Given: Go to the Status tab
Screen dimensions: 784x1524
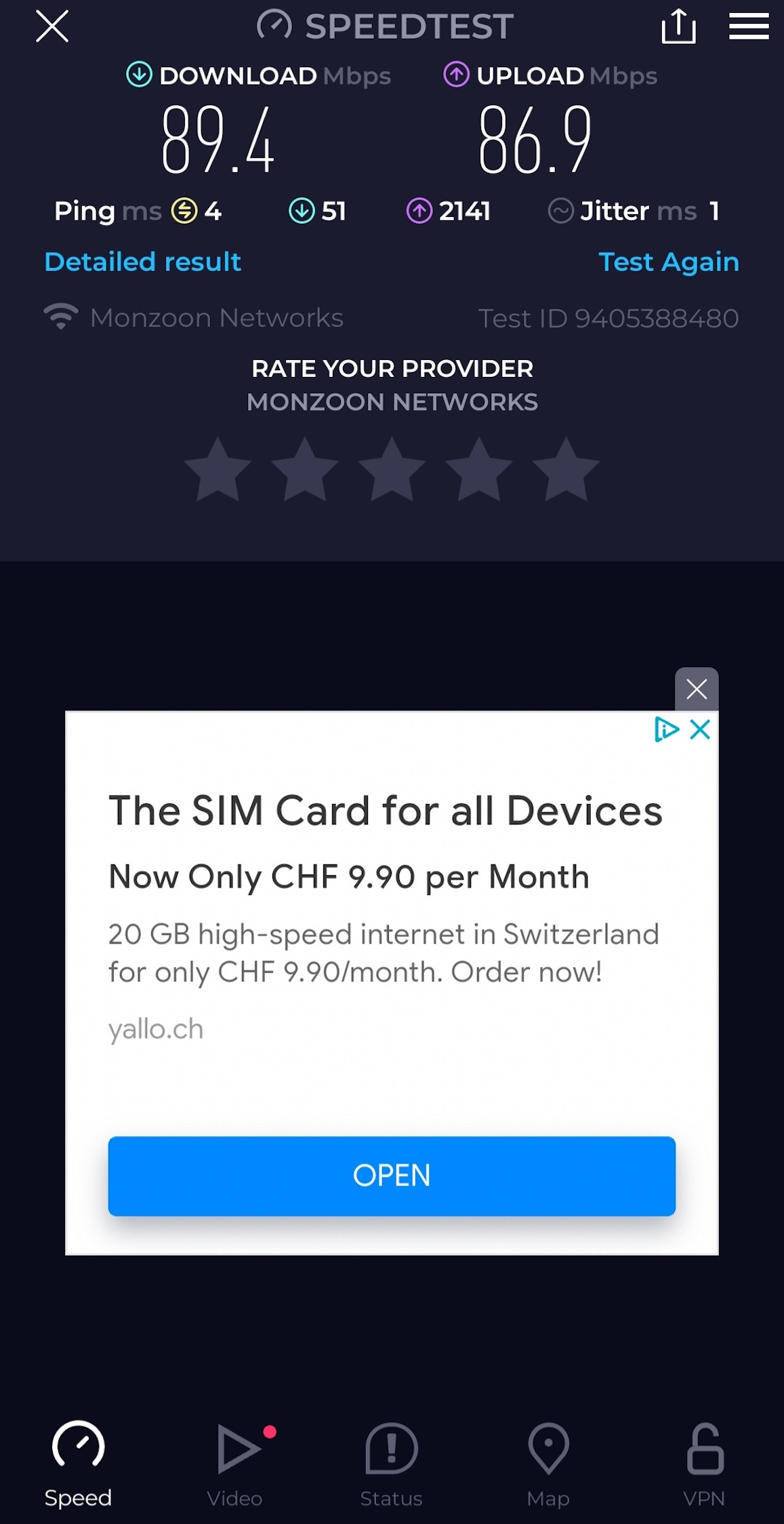Looking at the screenshot, I should tap(392, 1464).
